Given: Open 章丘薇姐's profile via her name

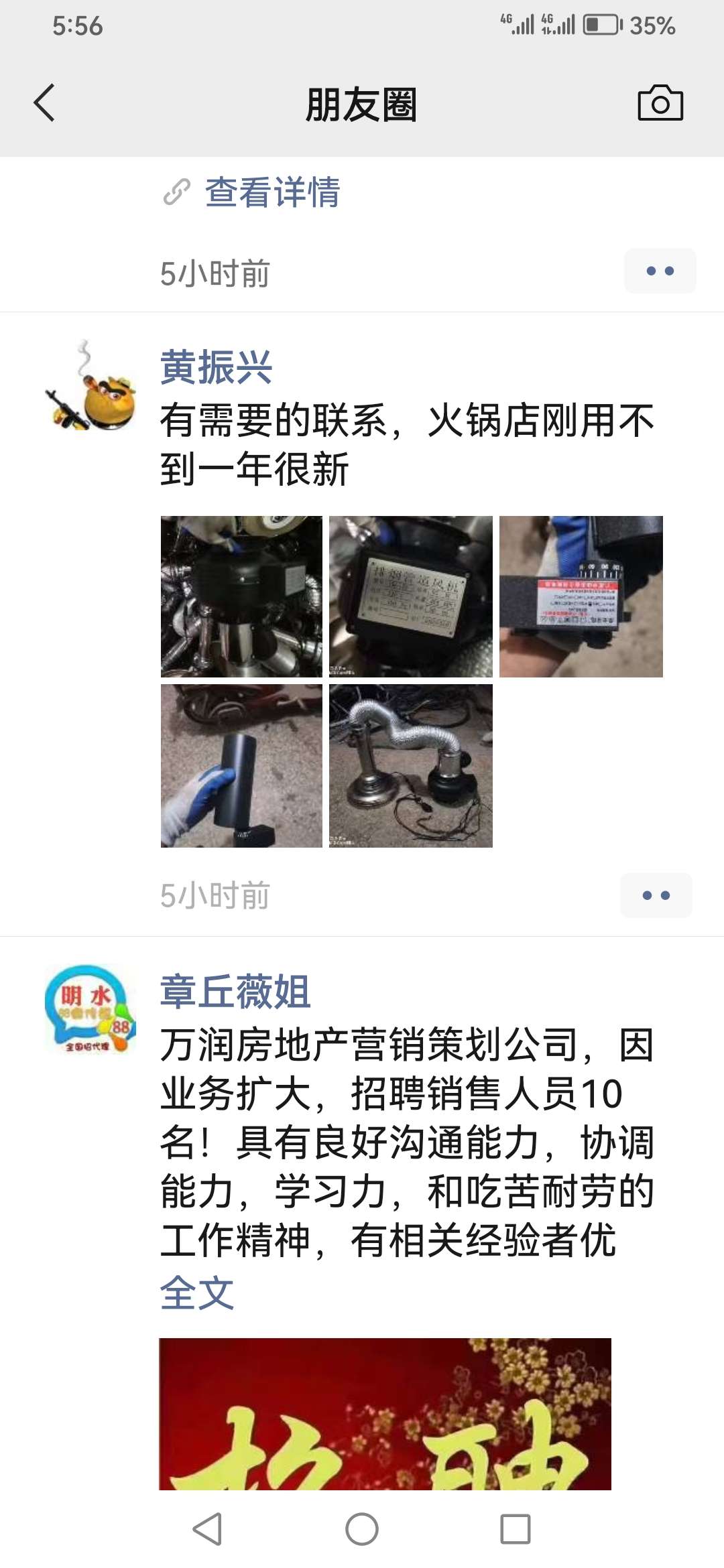Looking at the screenshot, I should pyautogui.click(x=235, y=992).
